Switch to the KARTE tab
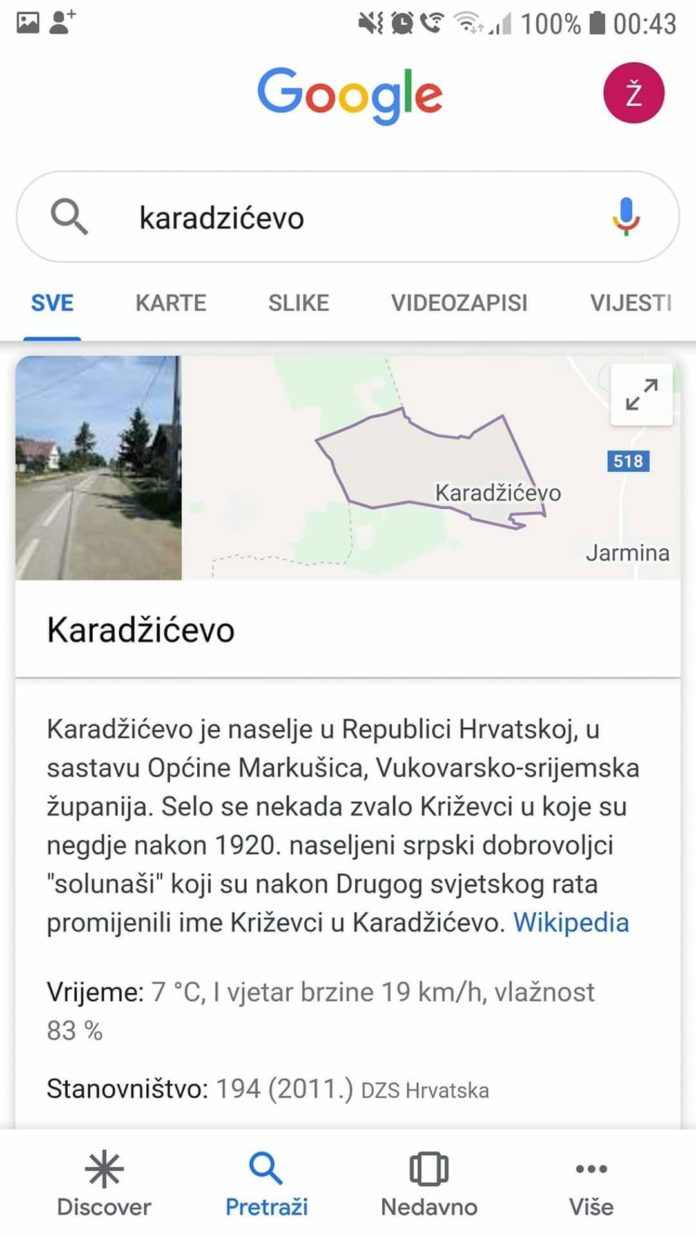Image resolution: width=696 pixels, height=1237 pixels. [x=171, y=303]
